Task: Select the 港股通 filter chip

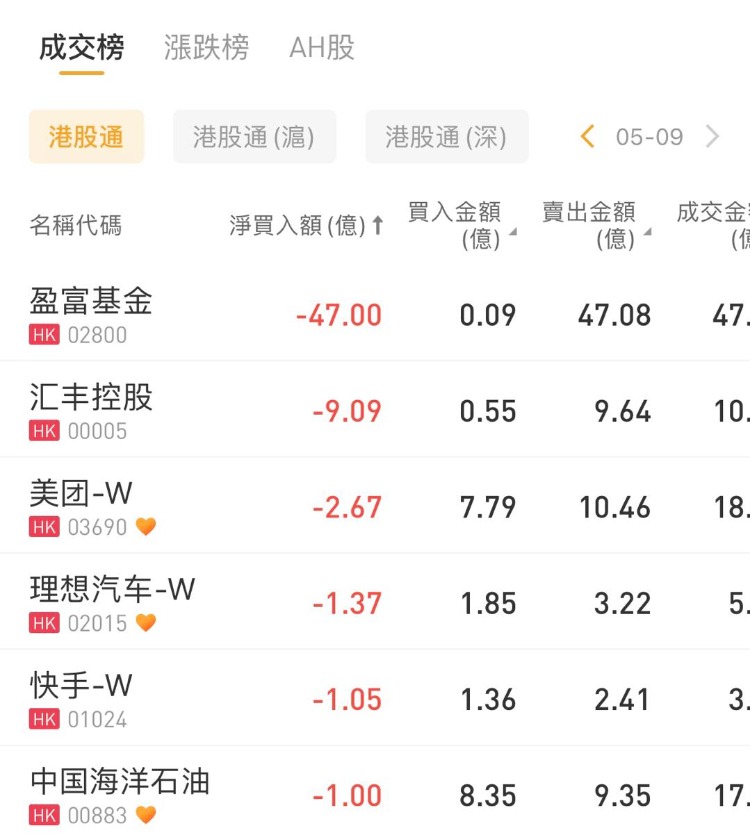Action: [x=86, y=137]
